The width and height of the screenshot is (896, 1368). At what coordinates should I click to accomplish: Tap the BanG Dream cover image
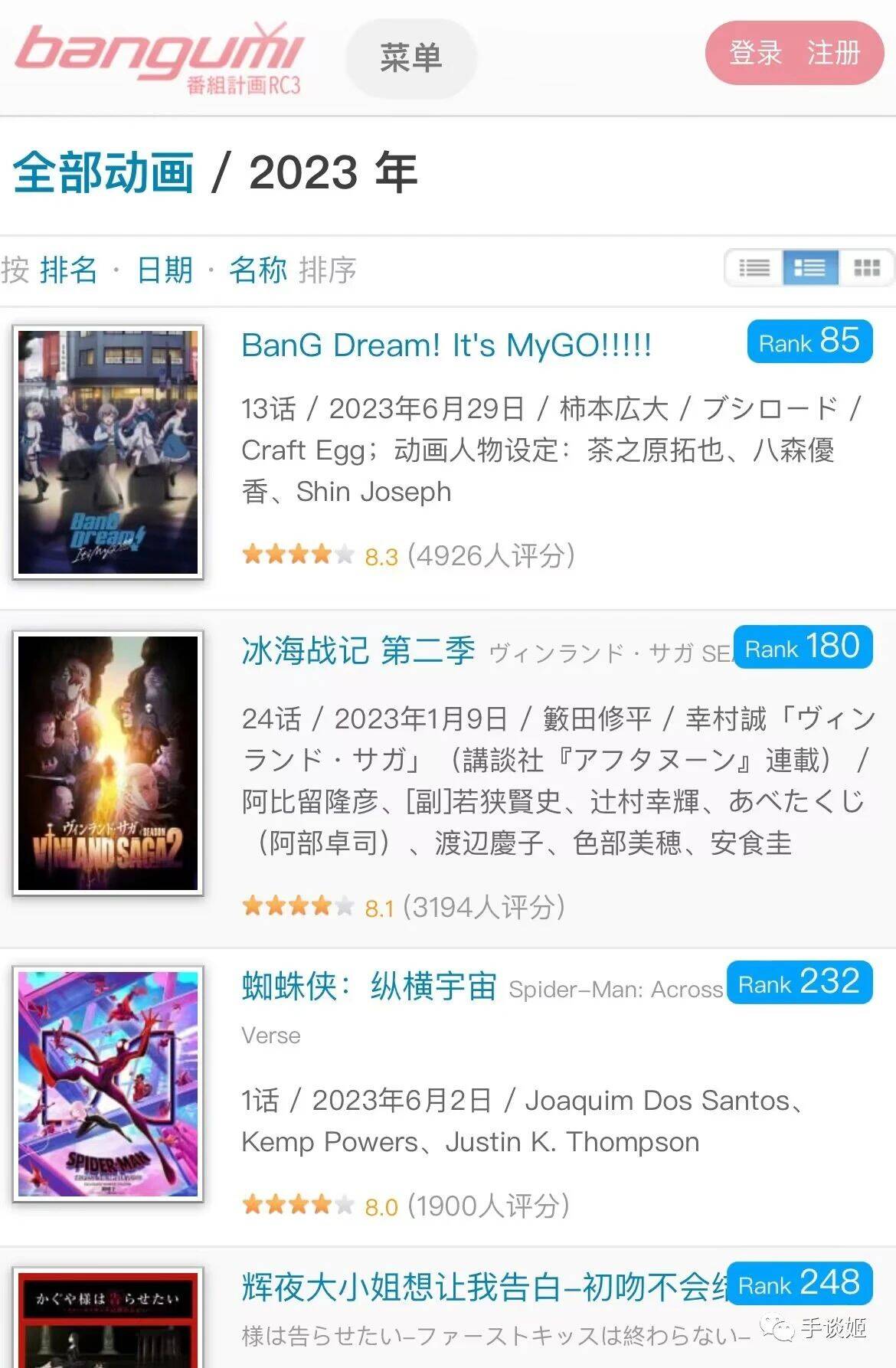(108, 452)
